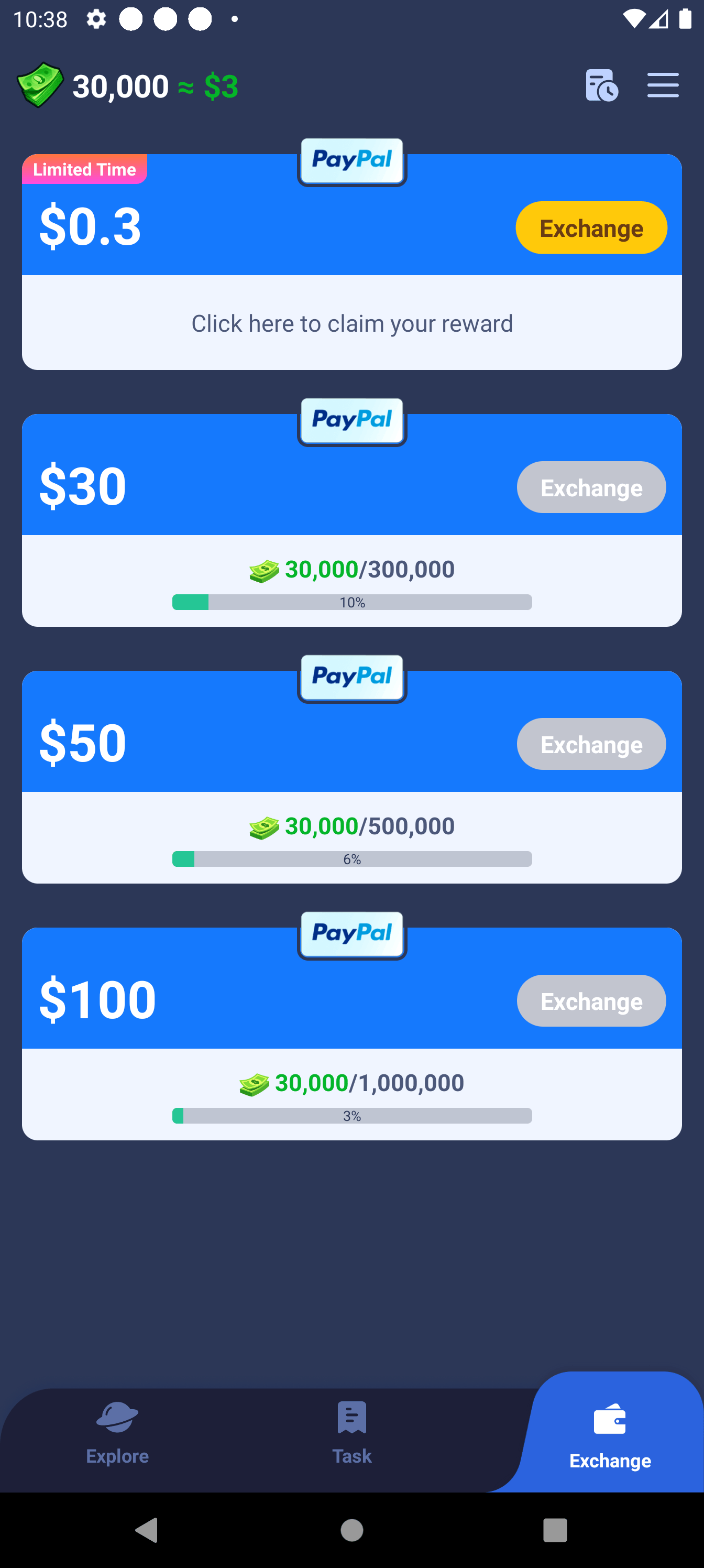The height and width of the screenshot is (1568, 704).
Task: Tap the Exchange button on the $30 card
Action: click(591, 487)
